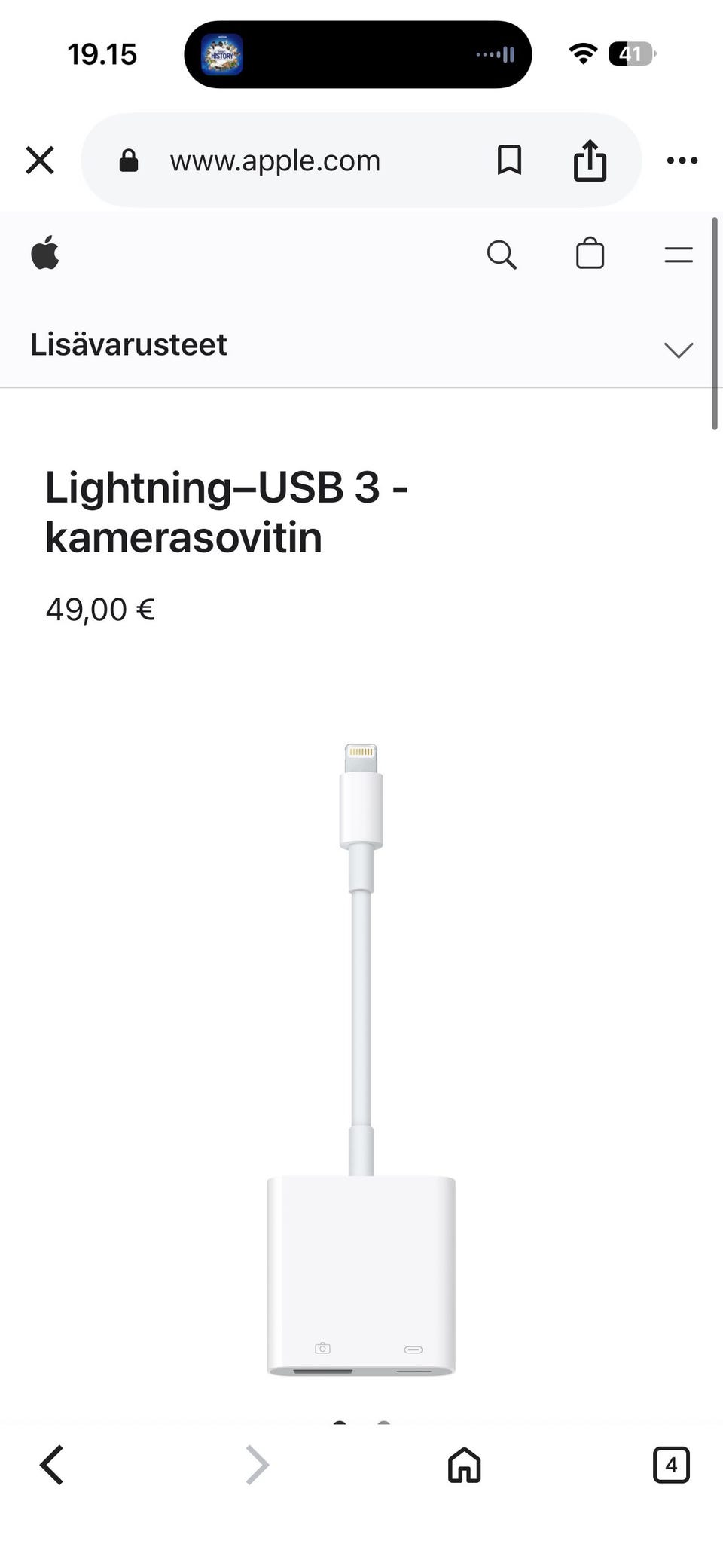Open the Lightning–USB 3 adapter product image
Viewport: 723px width, 1568px height.
click(361, 1059)
